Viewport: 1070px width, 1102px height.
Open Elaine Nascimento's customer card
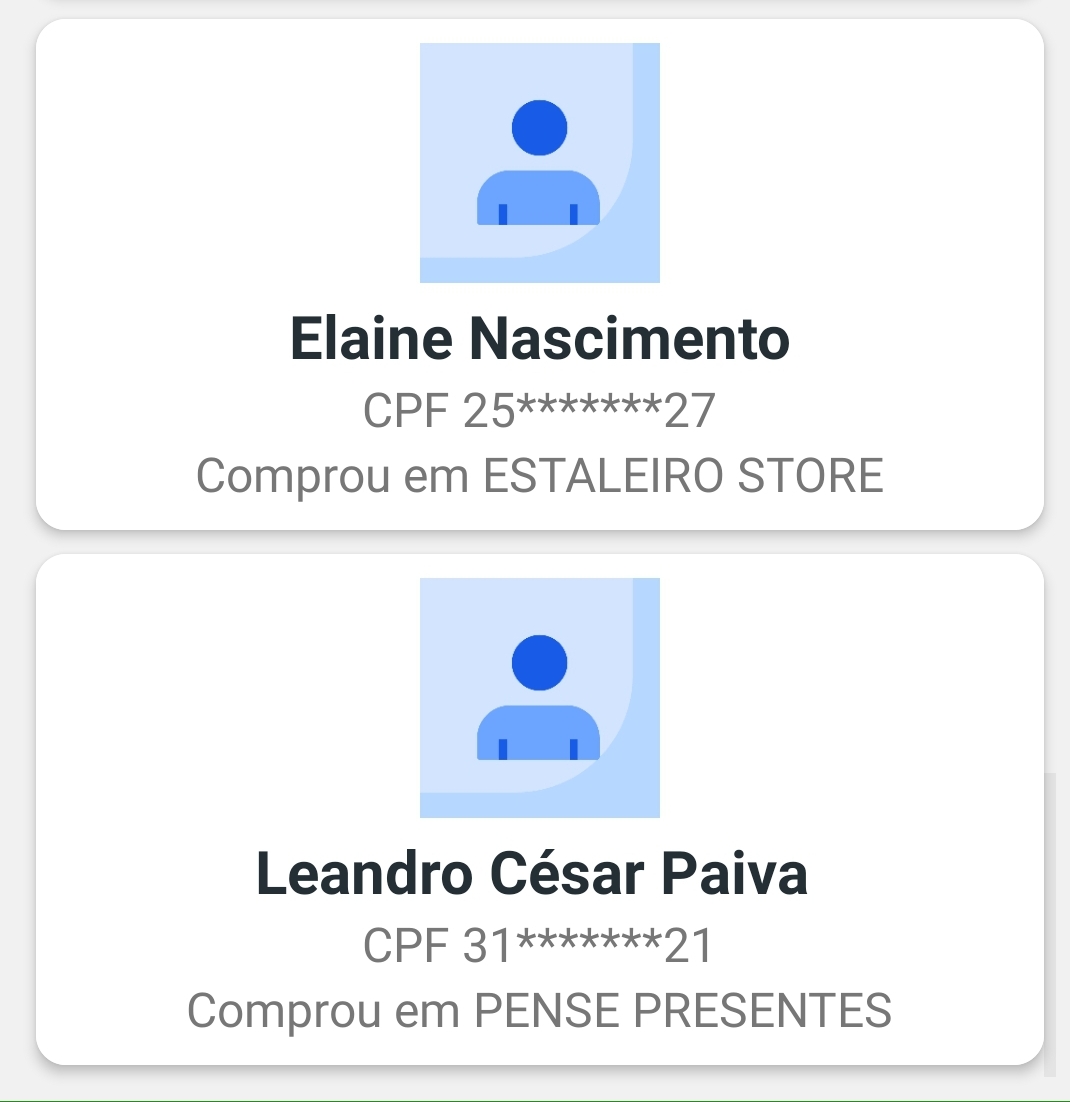point(540,339)
